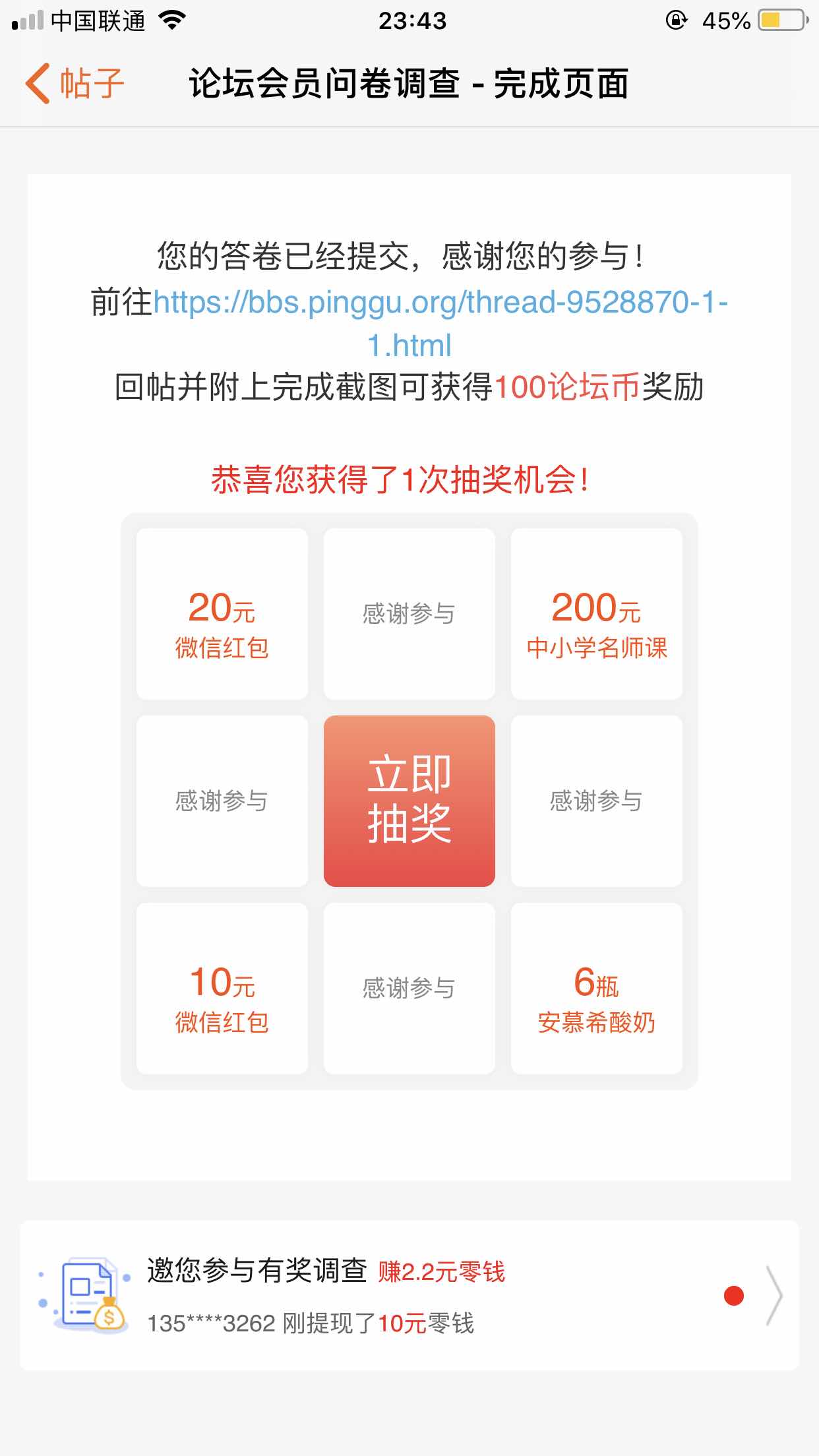Image resolution: width=819 pixels, height=1456 pixels.
Task: Open the 邀您参与有奖调查 banner
Action: [x=409, y=1296]
